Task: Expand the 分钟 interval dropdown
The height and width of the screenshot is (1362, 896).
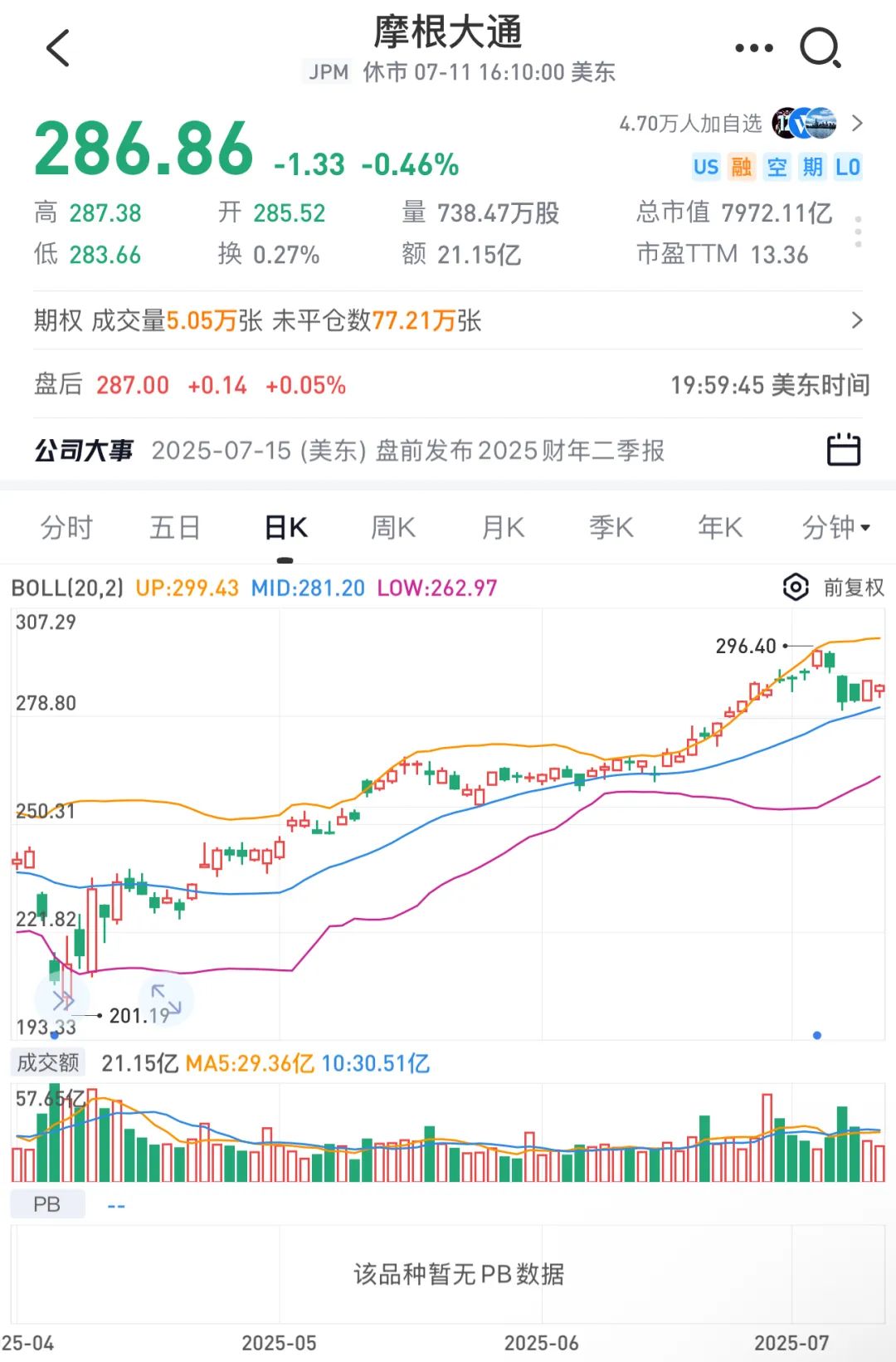Action: pyautogui.click(x=835, y=527)
